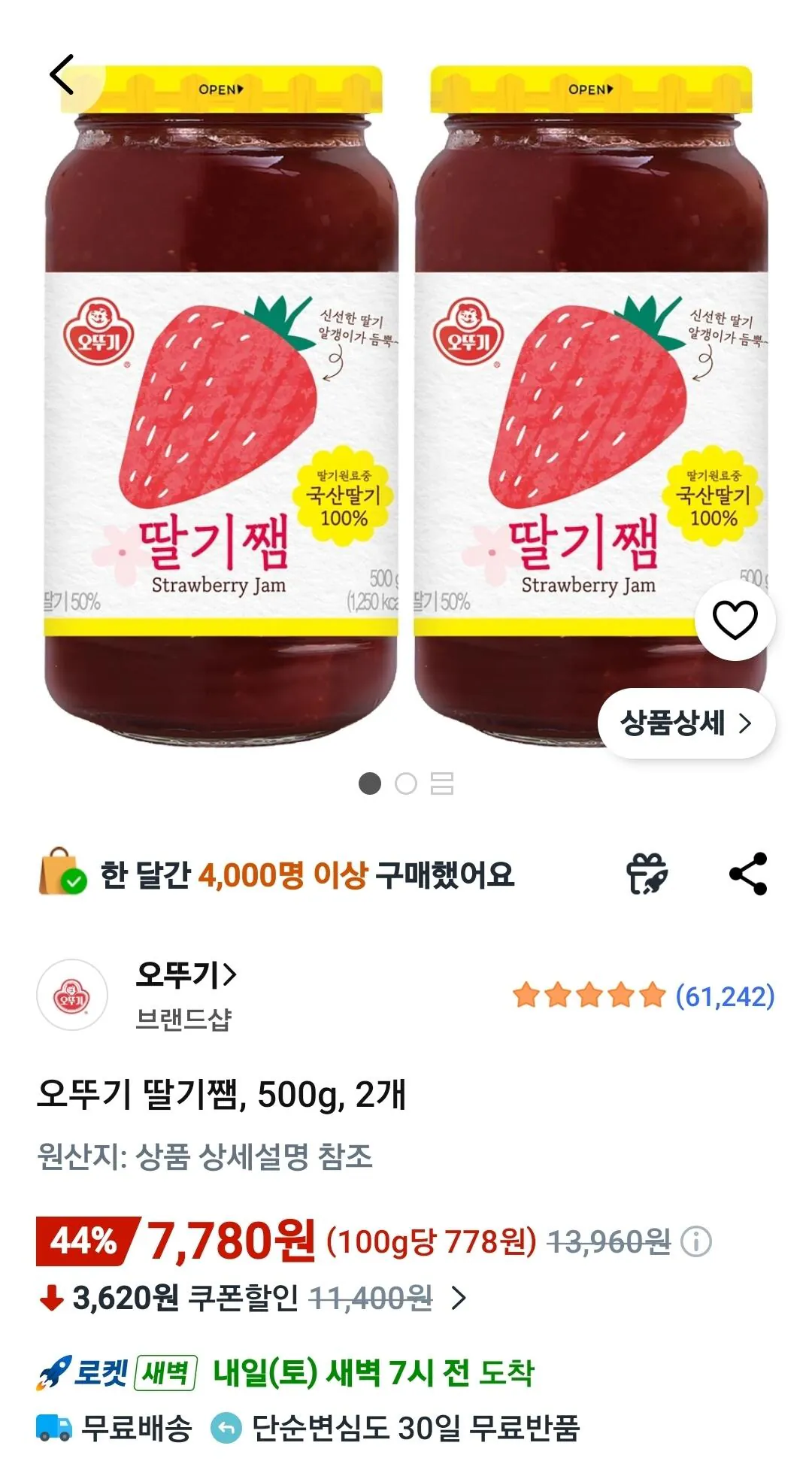Select the second image indicator dot

[406, 783]
